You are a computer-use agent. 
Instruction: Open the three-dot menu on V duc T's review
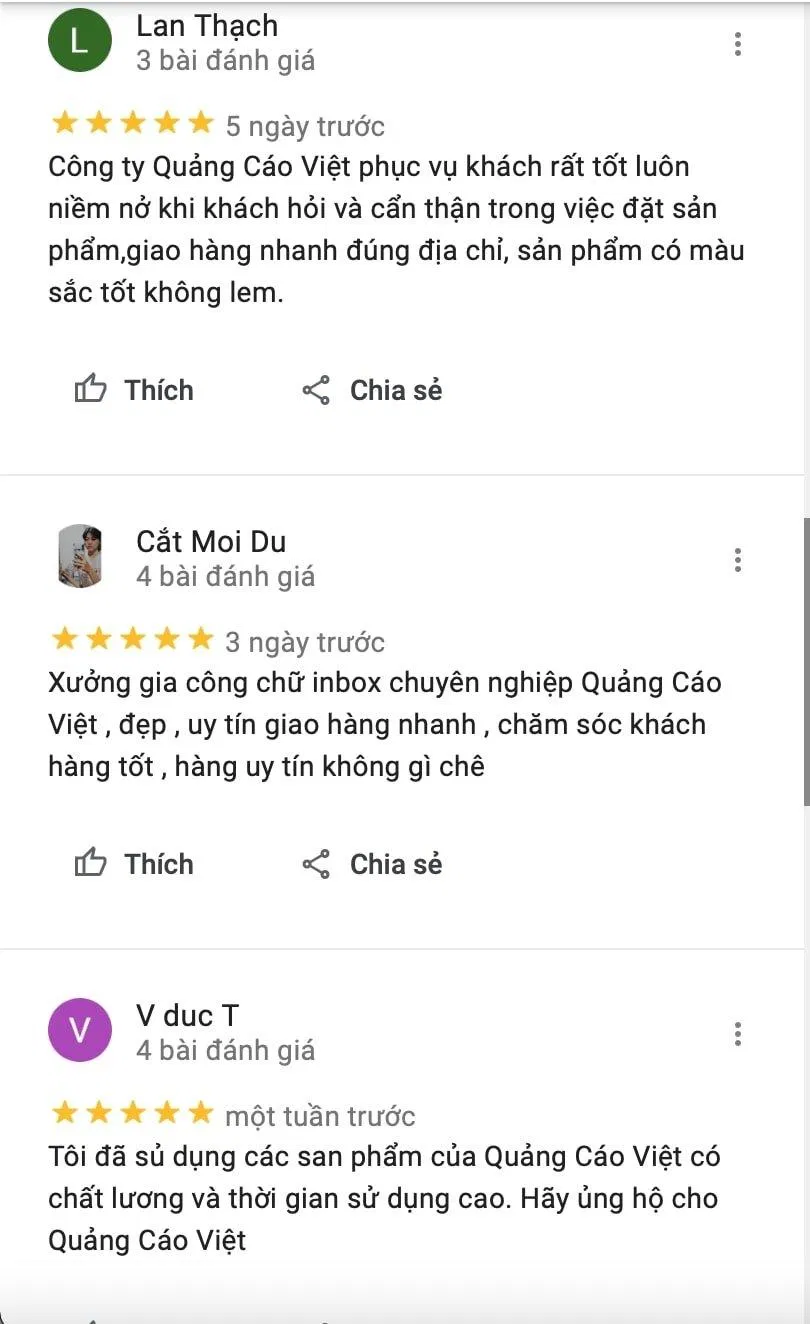[737, 1034]
